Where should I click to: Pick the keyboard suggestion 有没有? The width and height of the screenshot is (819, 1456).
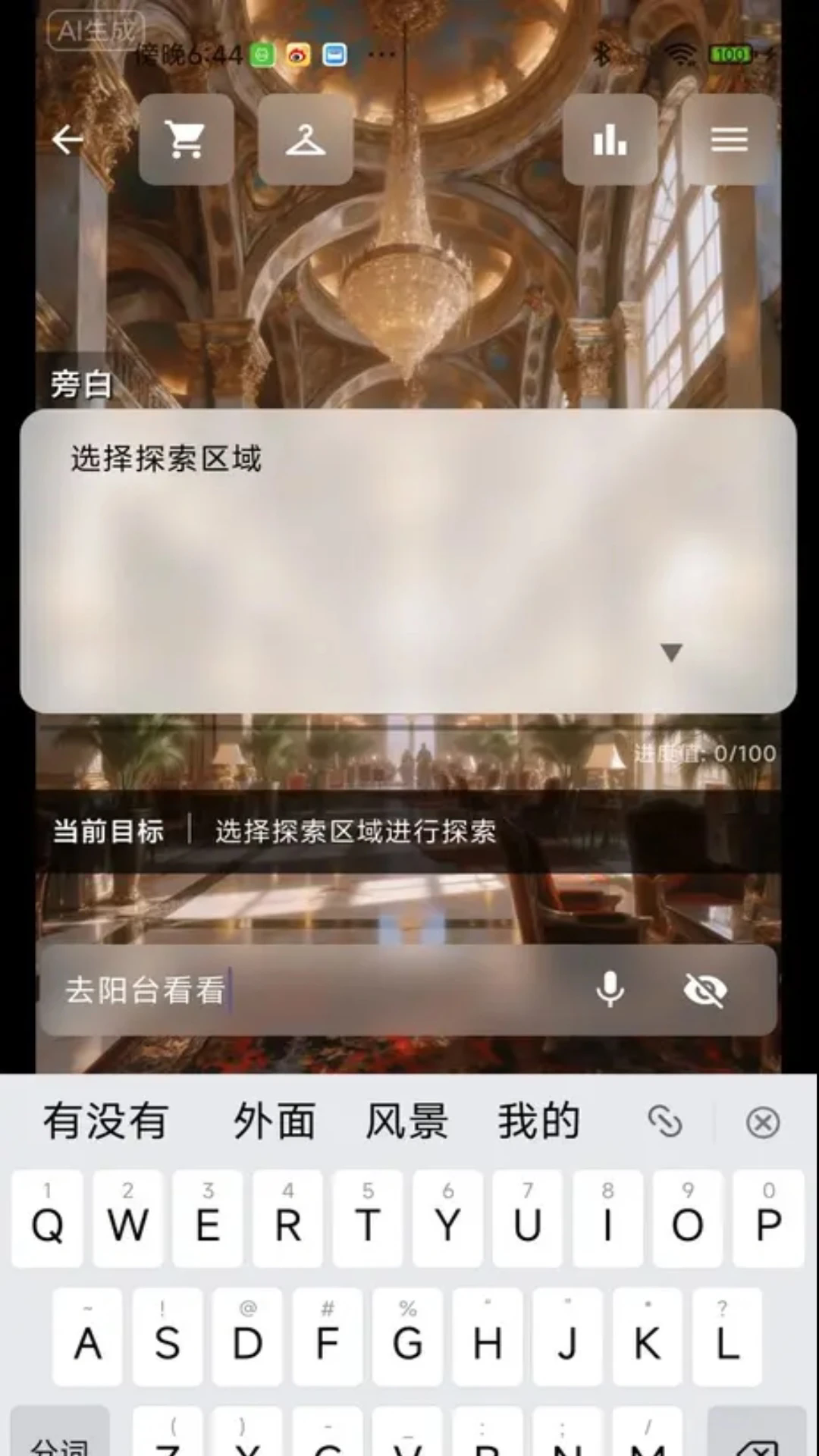pyautogui.click(x=105, y=1122)
